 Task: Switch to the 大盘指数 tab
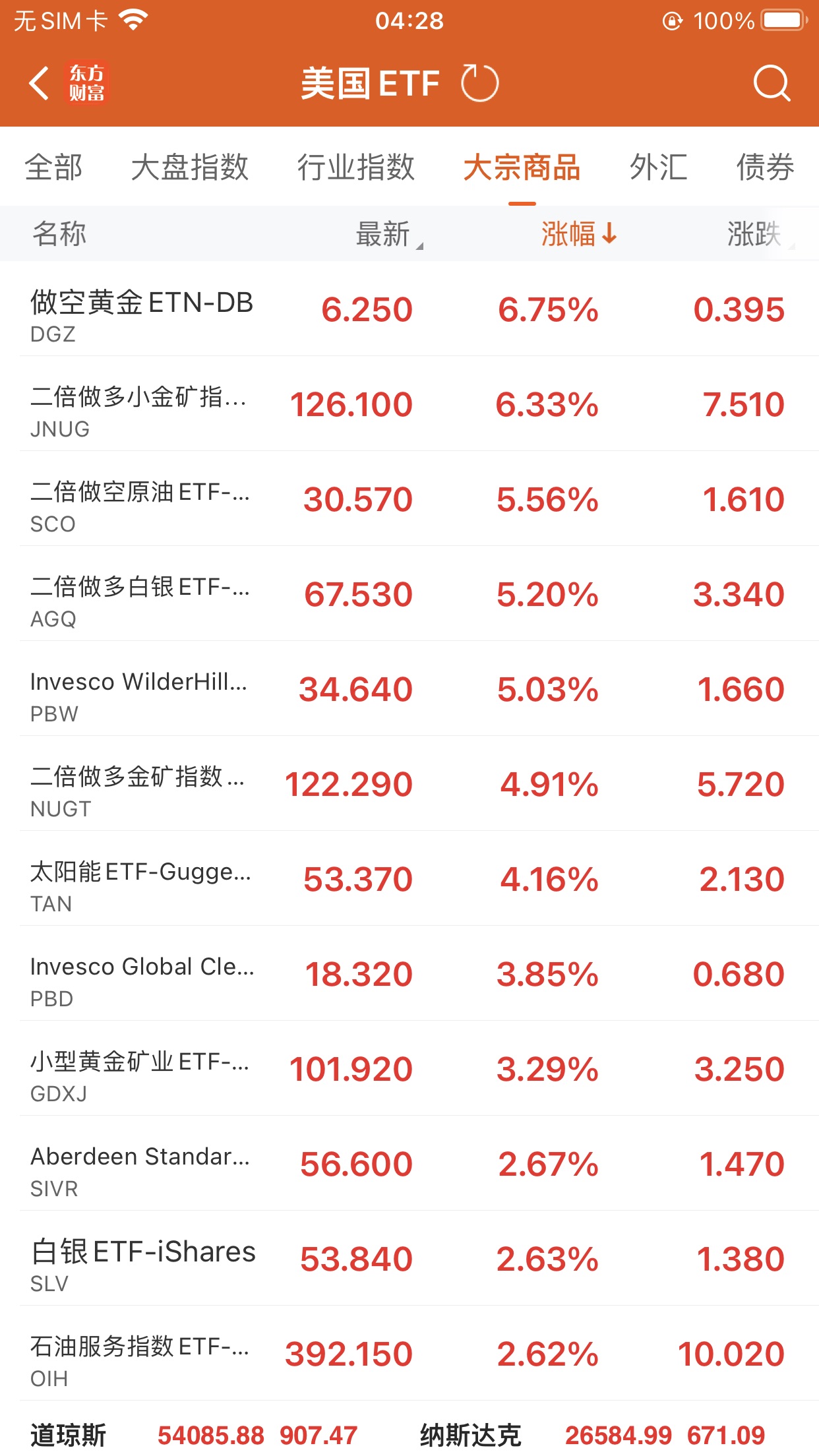click(189, 167)
